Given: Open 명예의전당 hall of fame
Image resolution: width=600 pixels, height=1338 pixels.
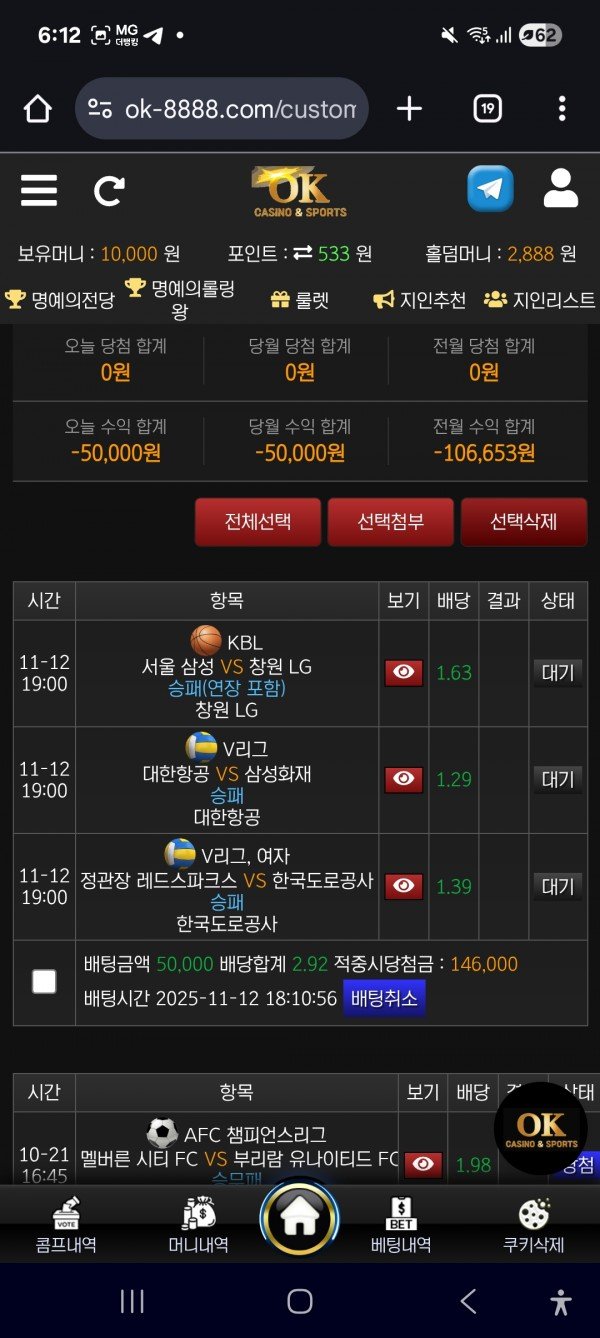Looking at the screenshot, I should point(60,299).
